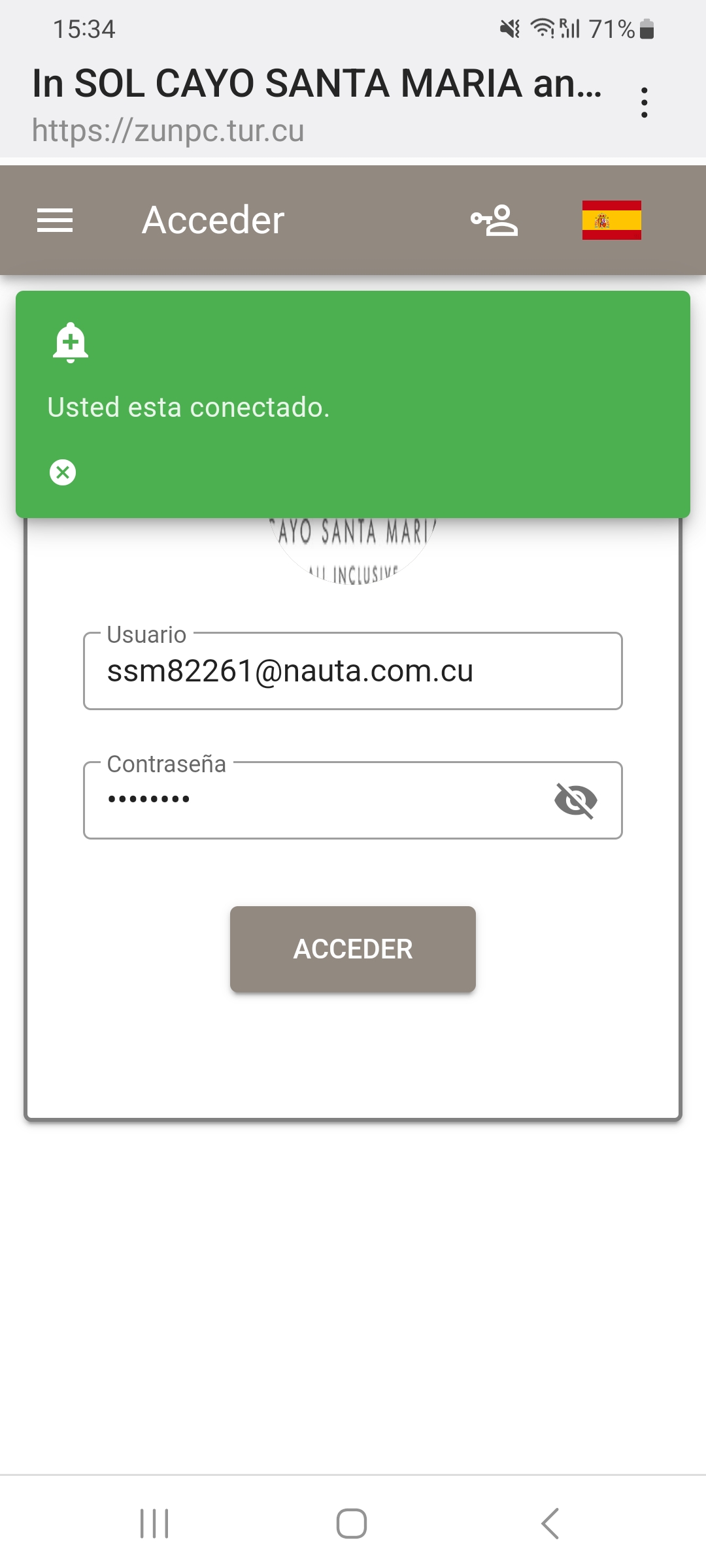Open the browser overflow menu
This screenshot has height=1568, width=706.
[x=645, y=103]
